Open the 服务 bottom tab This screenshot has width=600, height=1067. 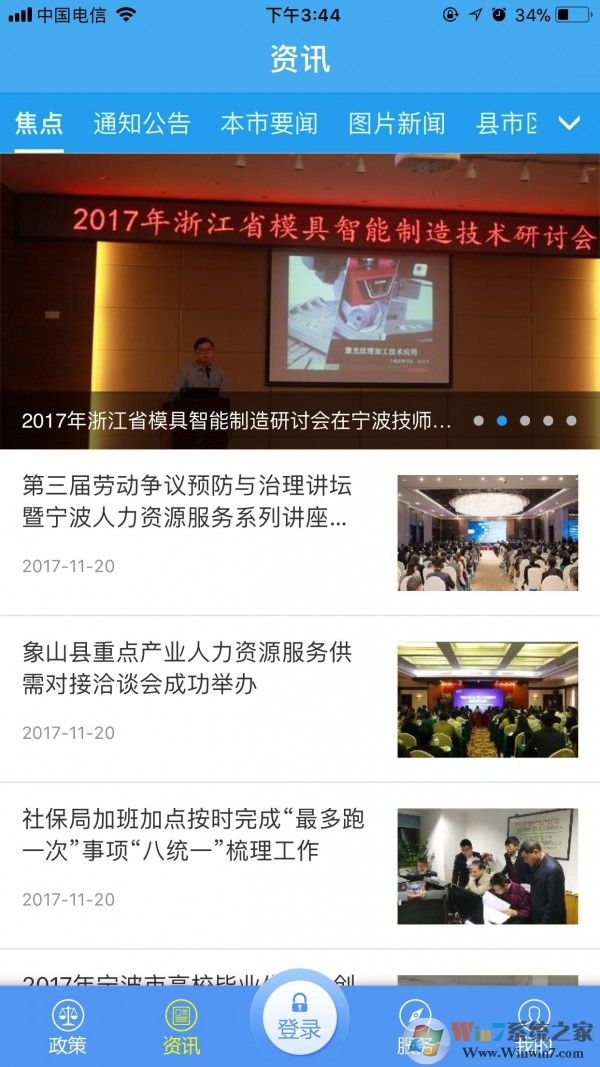(415, 1027)
